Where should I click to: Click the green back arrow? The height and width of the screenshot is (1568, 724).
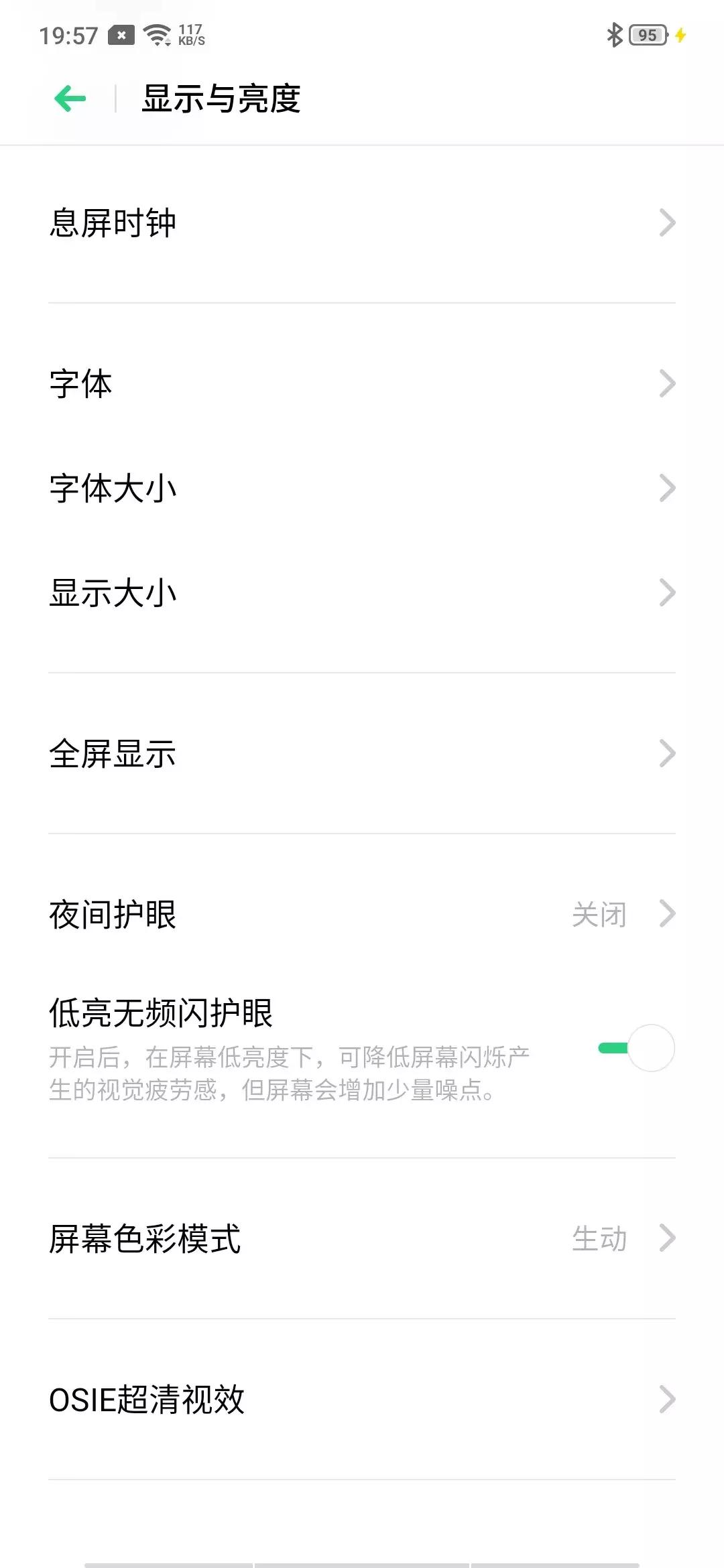(69, 98)
